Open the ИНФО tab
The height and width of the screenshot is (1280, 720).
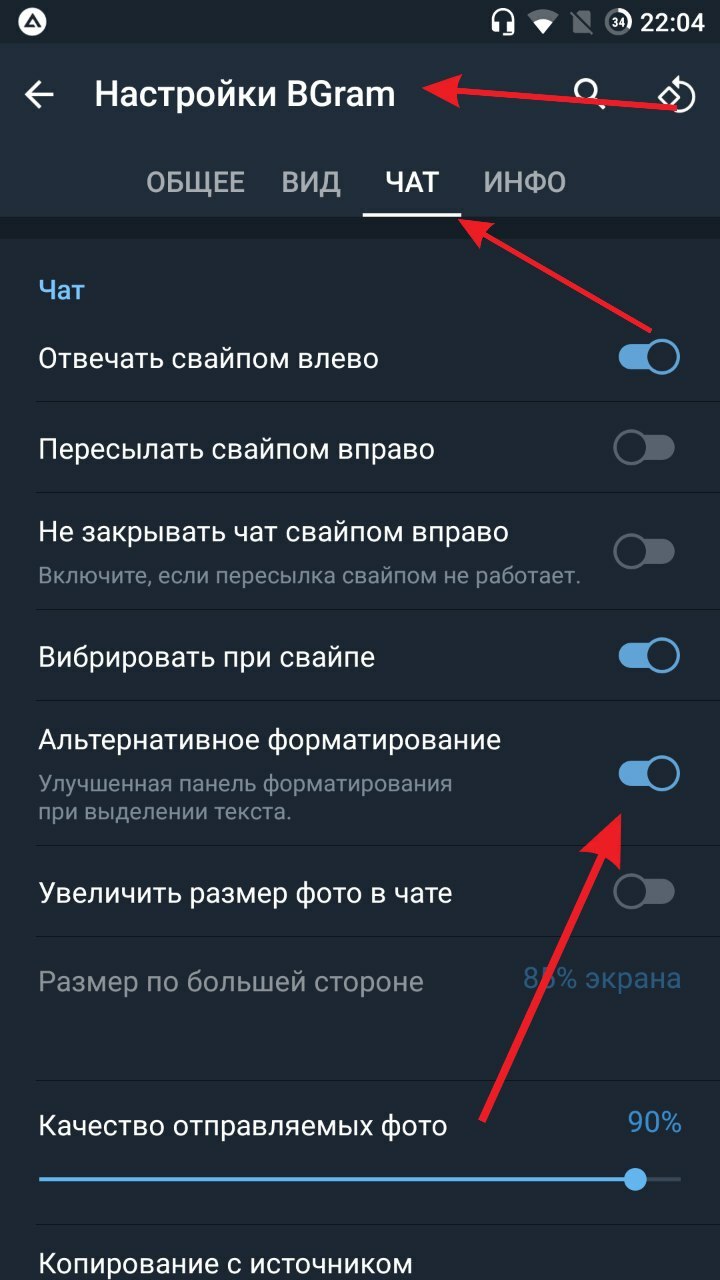pos(525,182)
